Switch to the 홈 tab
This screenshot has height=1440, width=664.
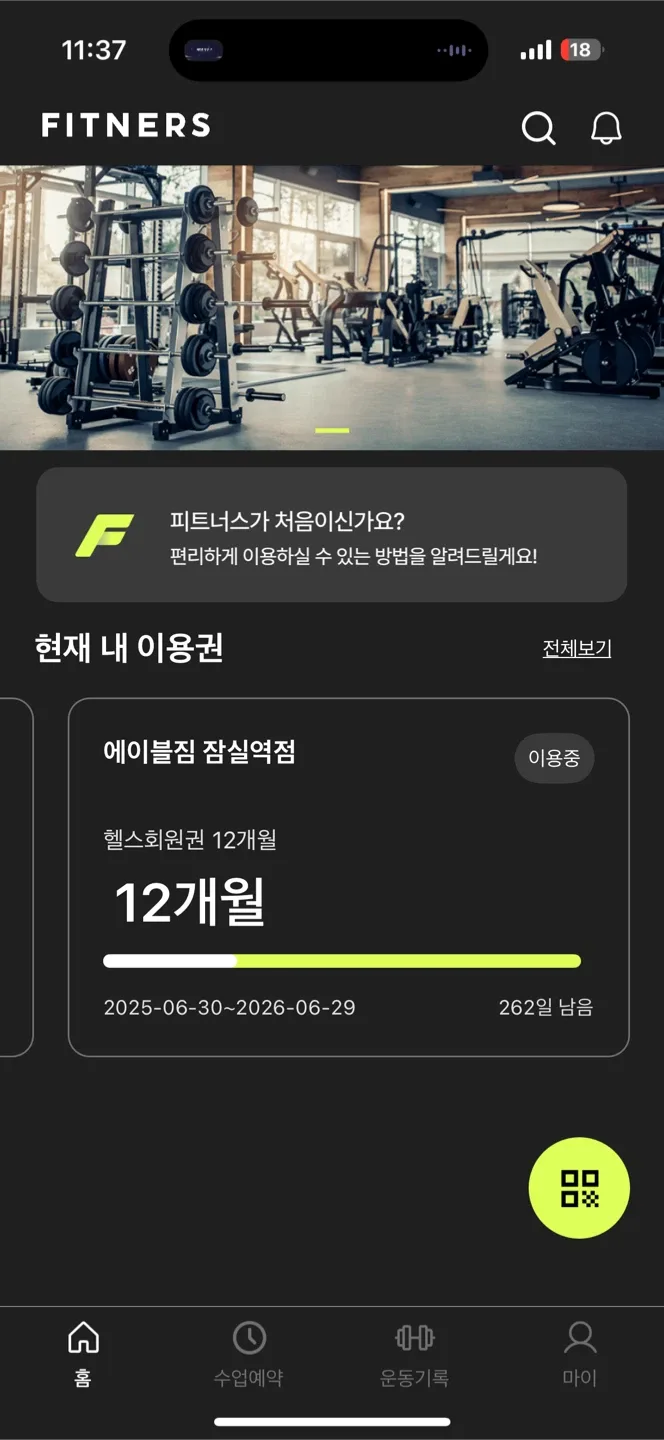(x=83, y=1353)
